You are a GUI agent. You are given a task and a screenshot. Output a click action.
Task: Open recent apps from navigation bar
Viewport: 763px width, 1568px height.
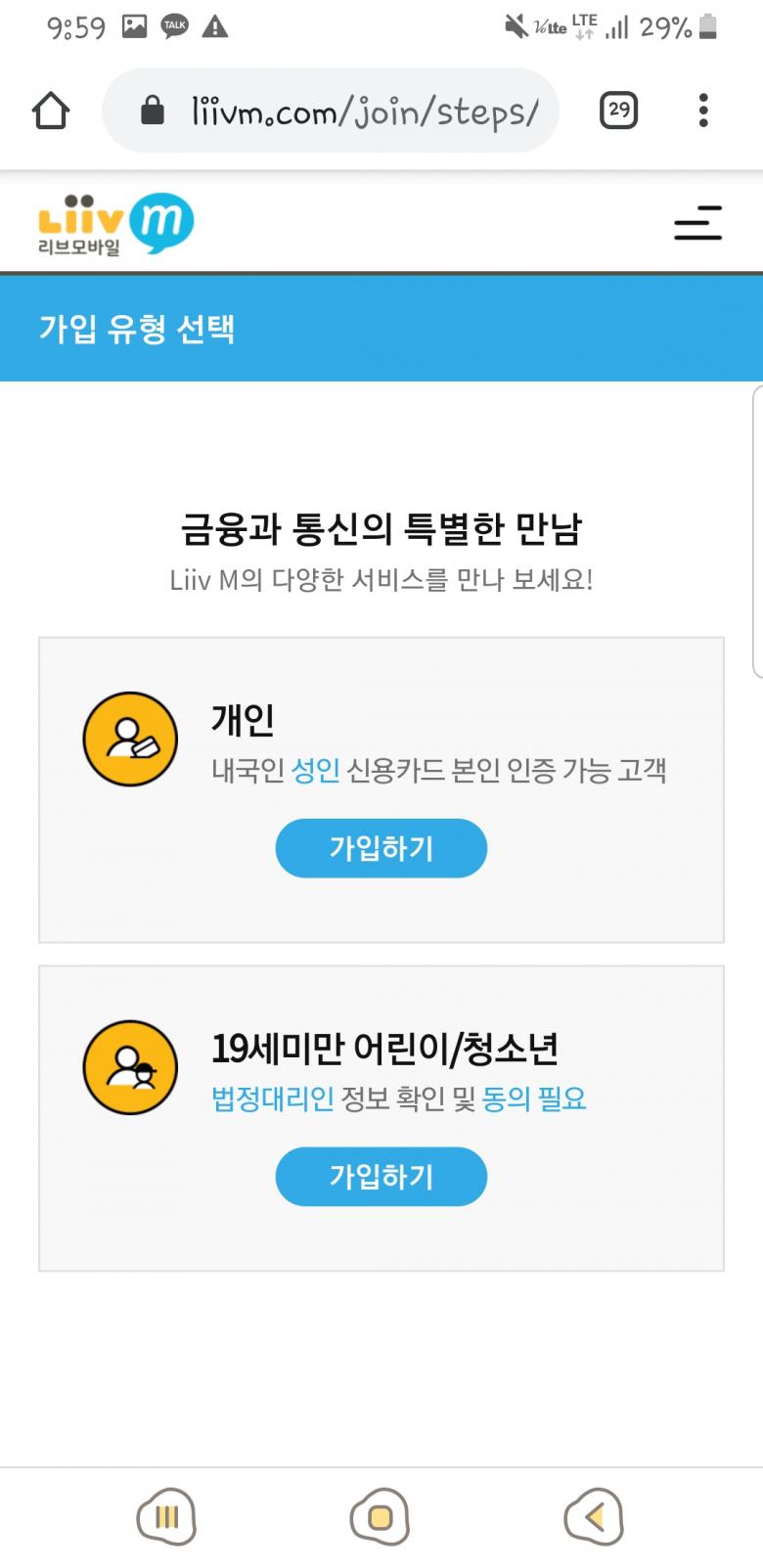166,1517
